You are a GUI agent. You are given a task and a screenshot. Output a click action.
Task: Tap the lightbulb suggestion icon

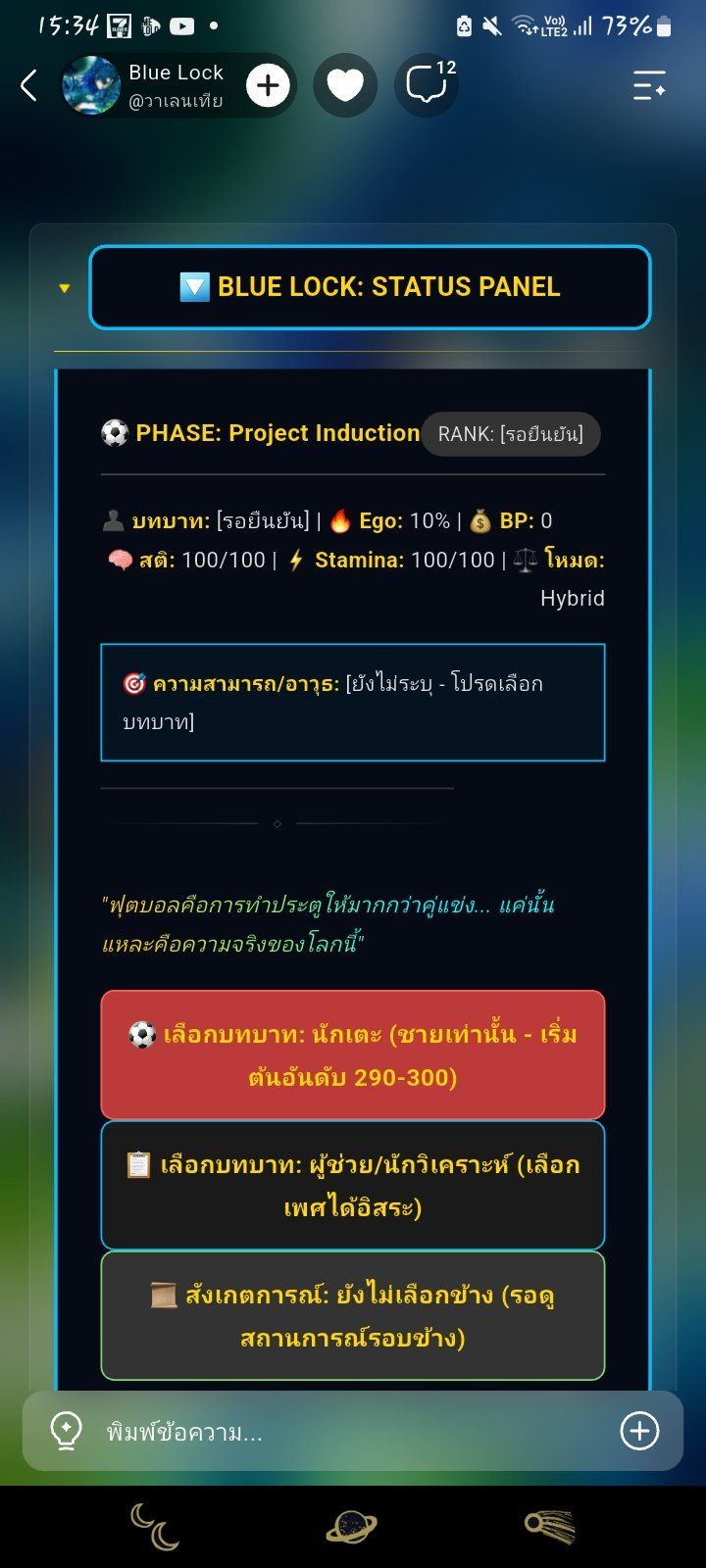coord(66,1432)
